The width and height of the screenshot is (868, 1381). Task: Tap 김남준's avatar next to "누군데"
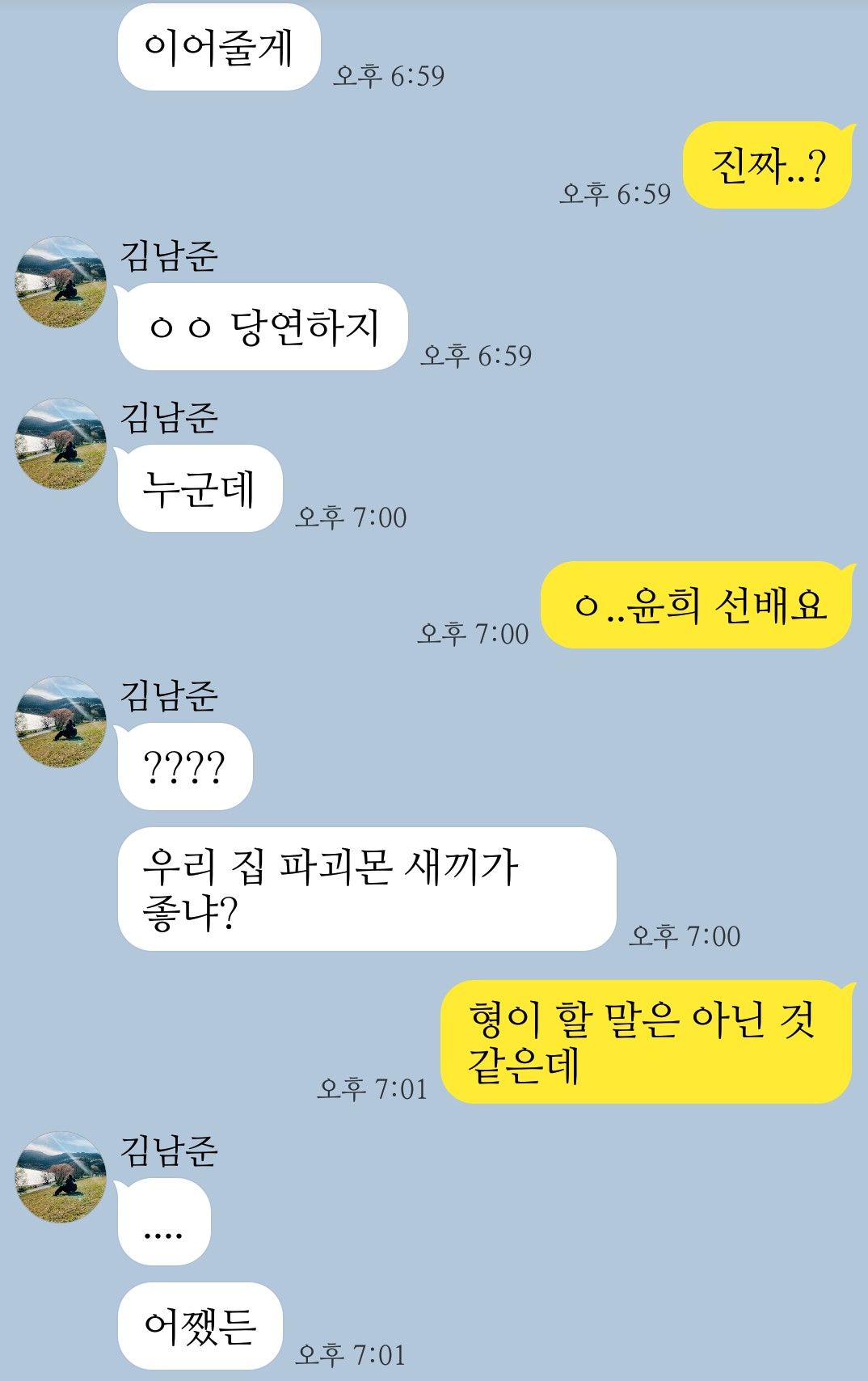(x=61, y=444)
